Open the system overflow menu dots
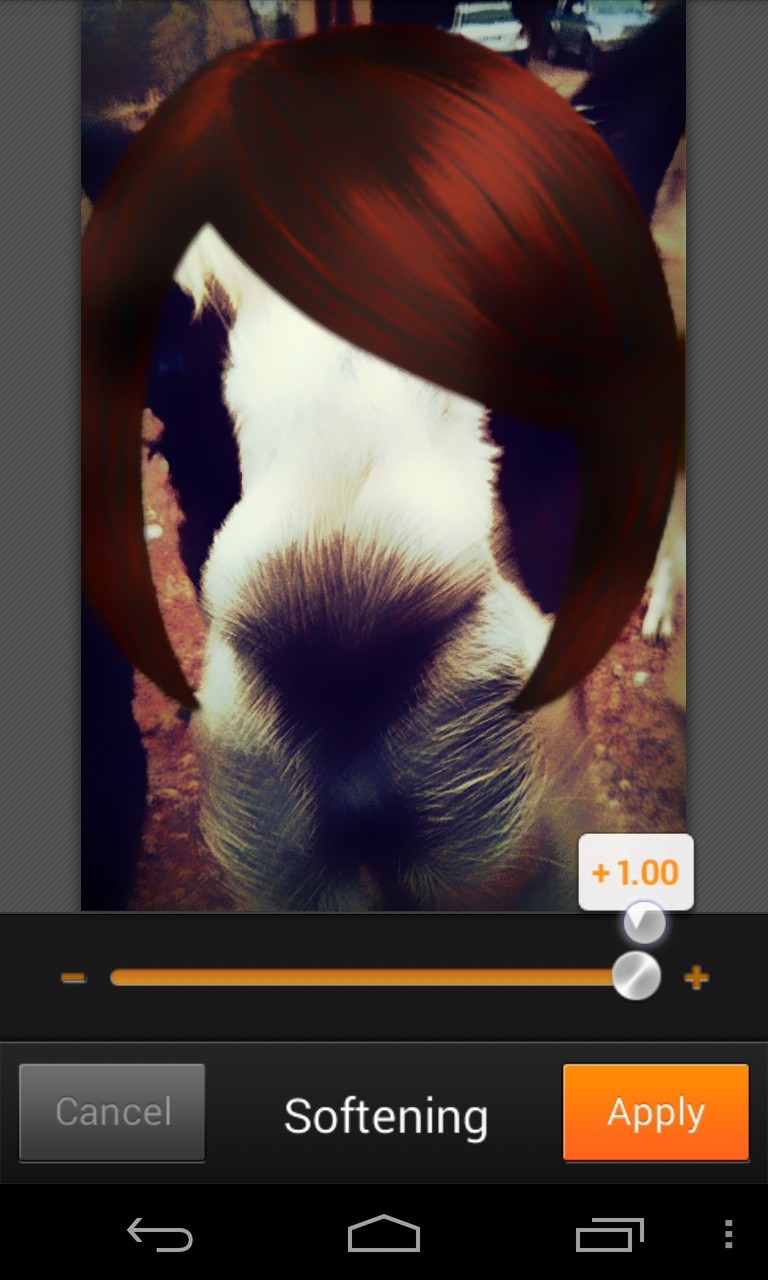Screen dimensions: 768x1280 (x=728, y=1234)
